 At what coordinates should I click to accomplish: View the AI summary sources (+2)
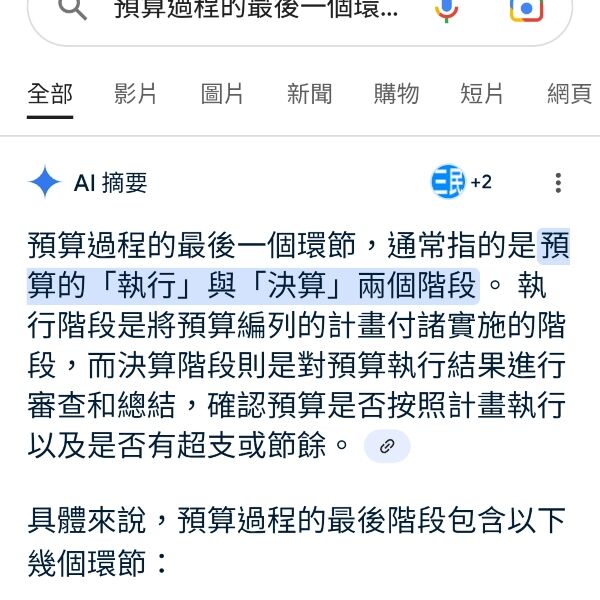(x=461, y=182)
